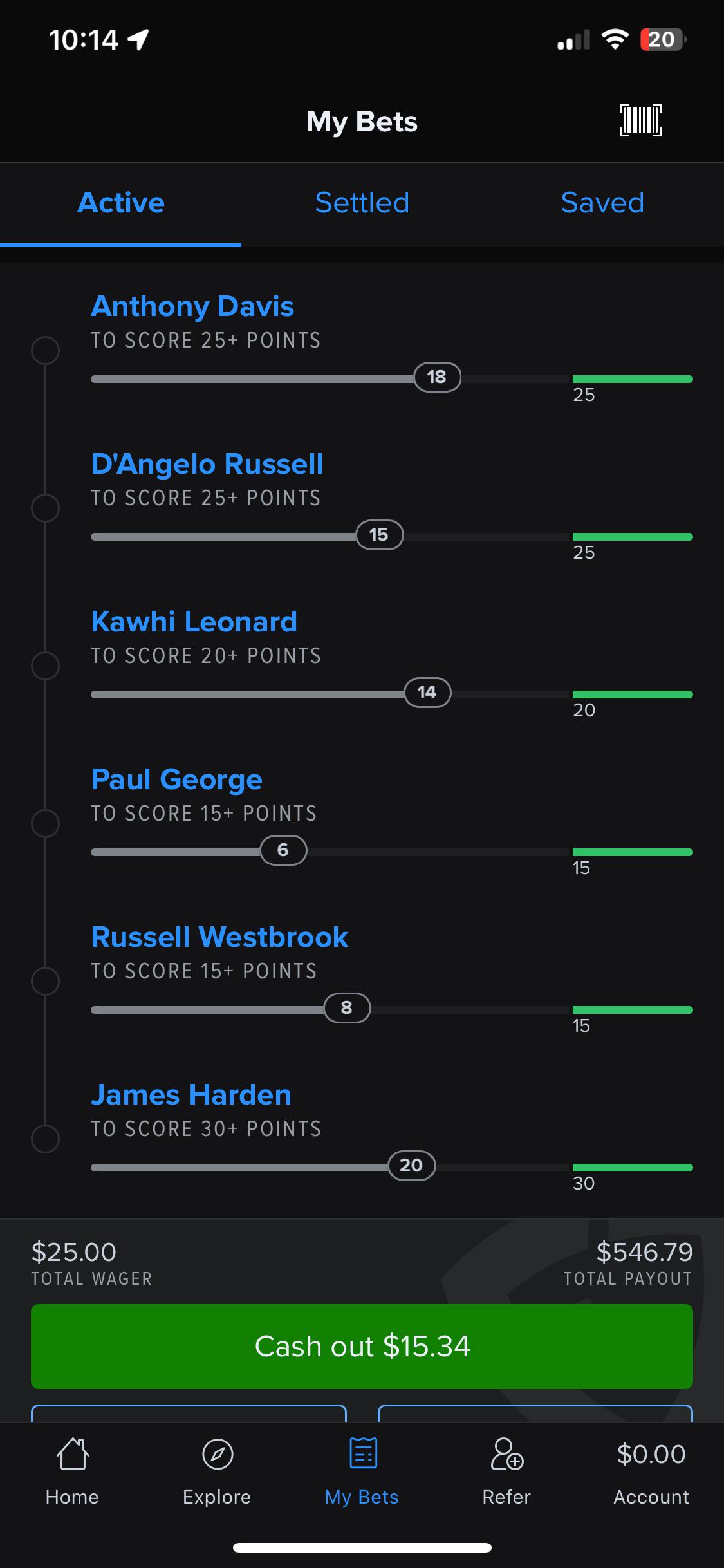Open the Explore tab

coord(217,1471)
